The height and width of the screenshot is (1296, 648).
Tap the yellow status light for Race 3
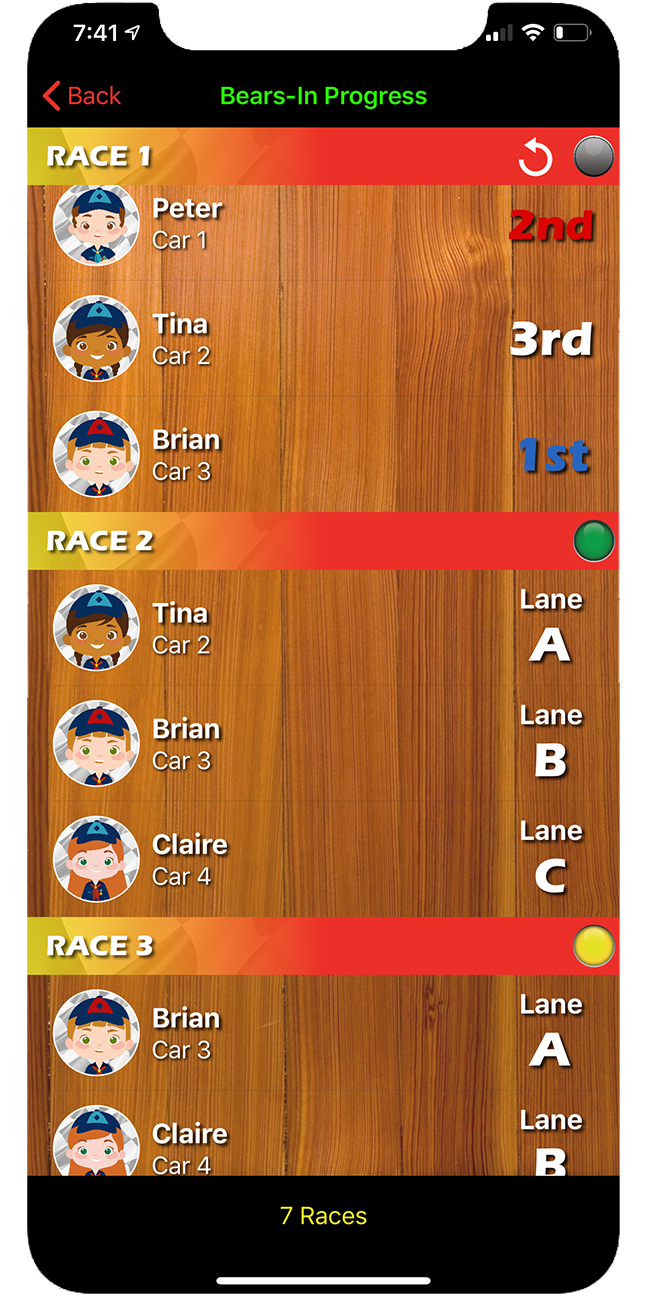593,947
